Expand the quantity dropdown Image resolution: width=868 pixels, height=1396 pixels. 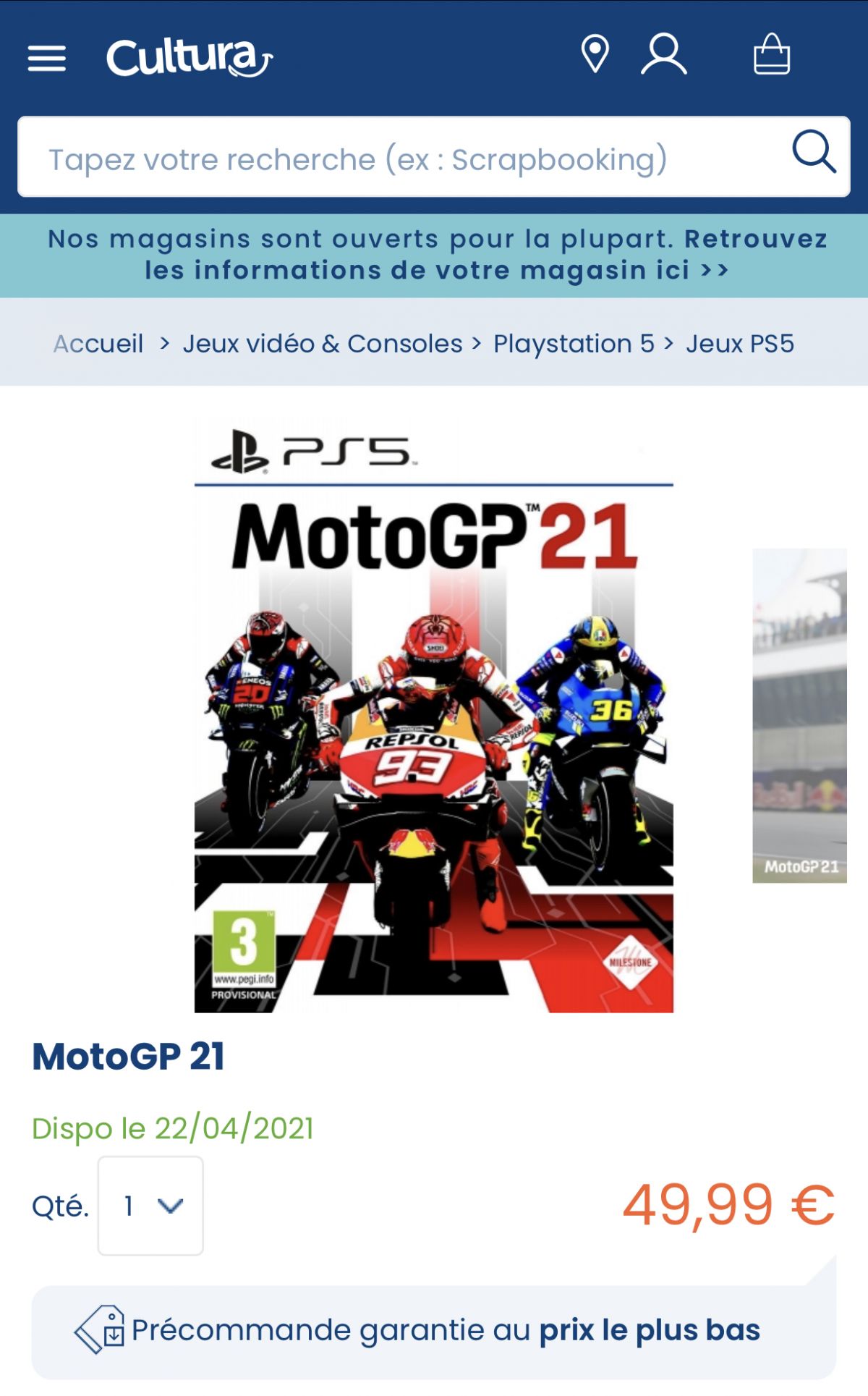click(150, 1206)
